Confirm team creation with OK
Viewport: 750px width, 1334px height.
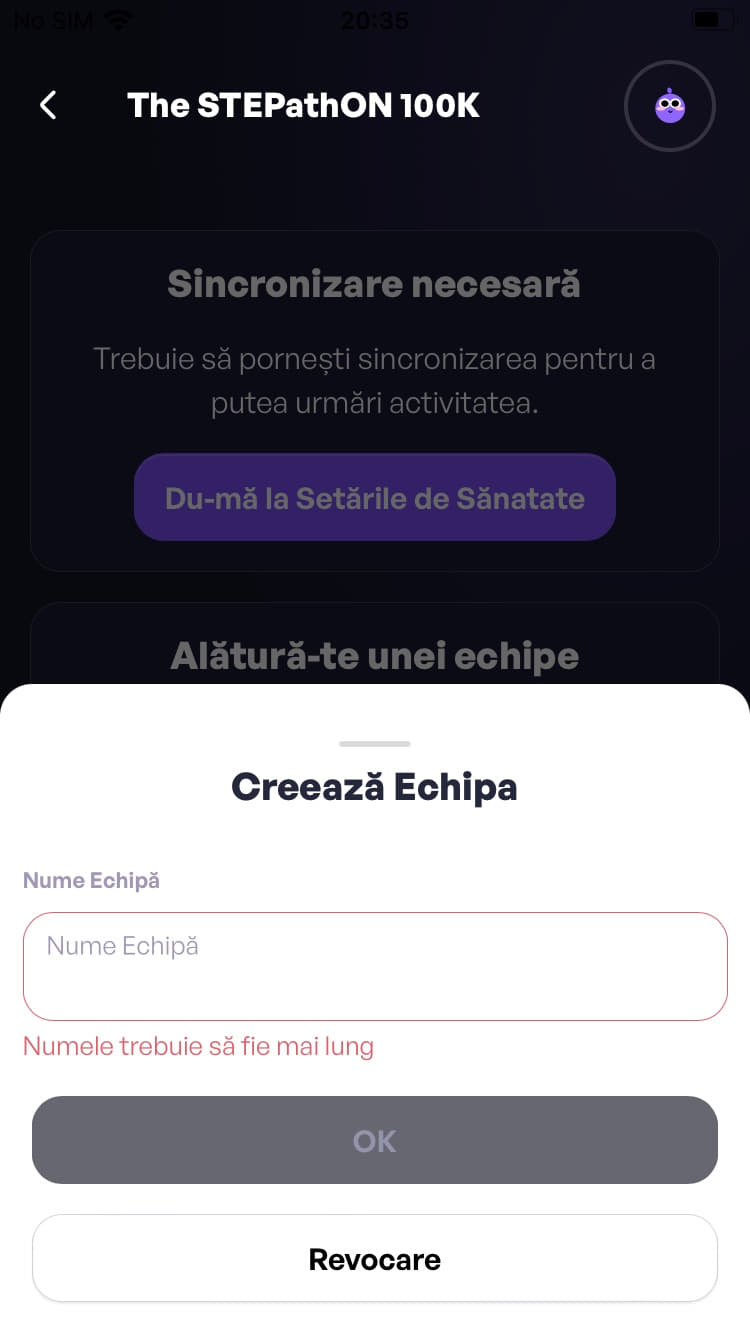pyautogui.click(x=375, y=1140)
